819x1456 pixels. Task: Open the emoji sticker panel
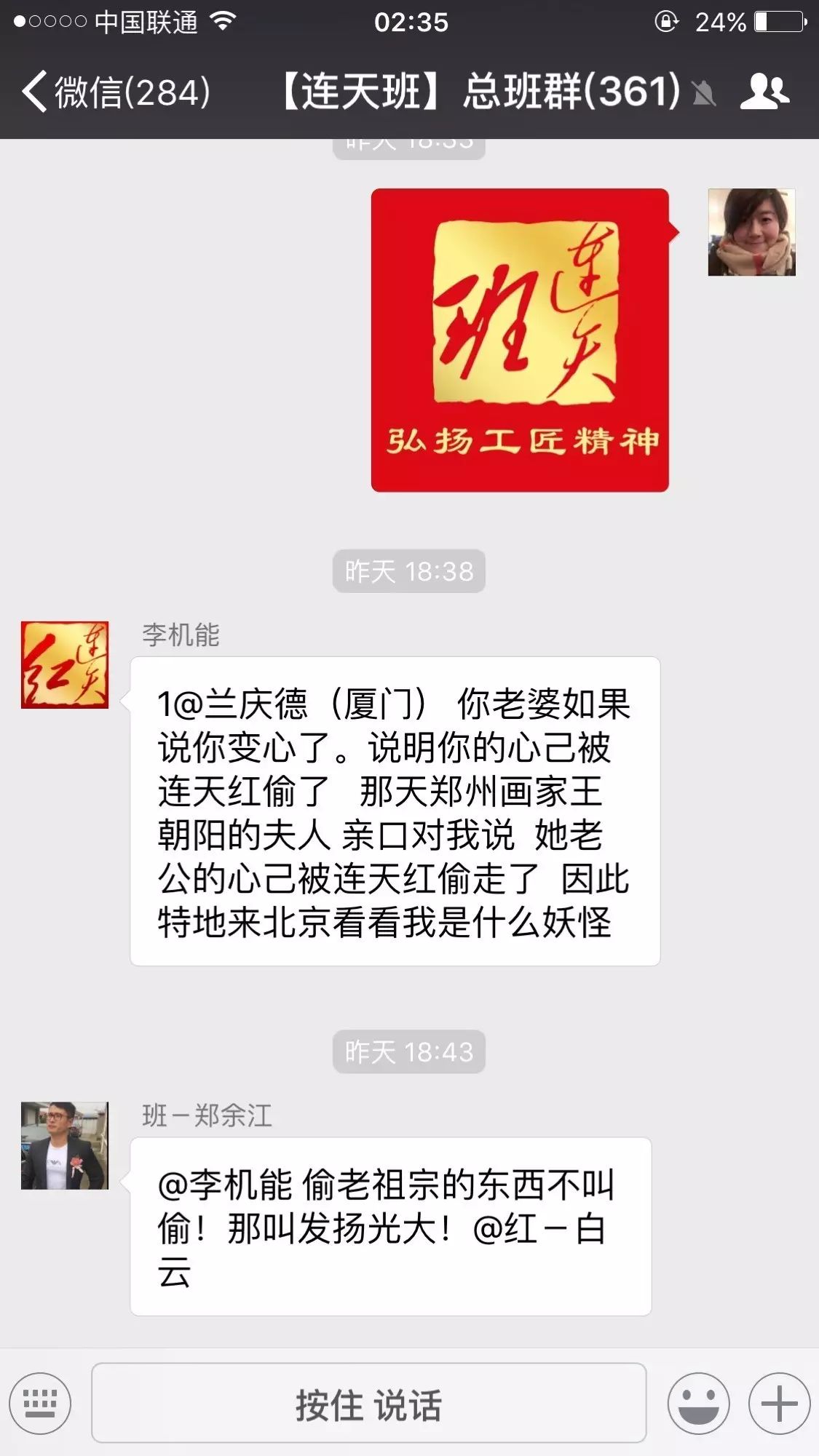point(698,1404)
